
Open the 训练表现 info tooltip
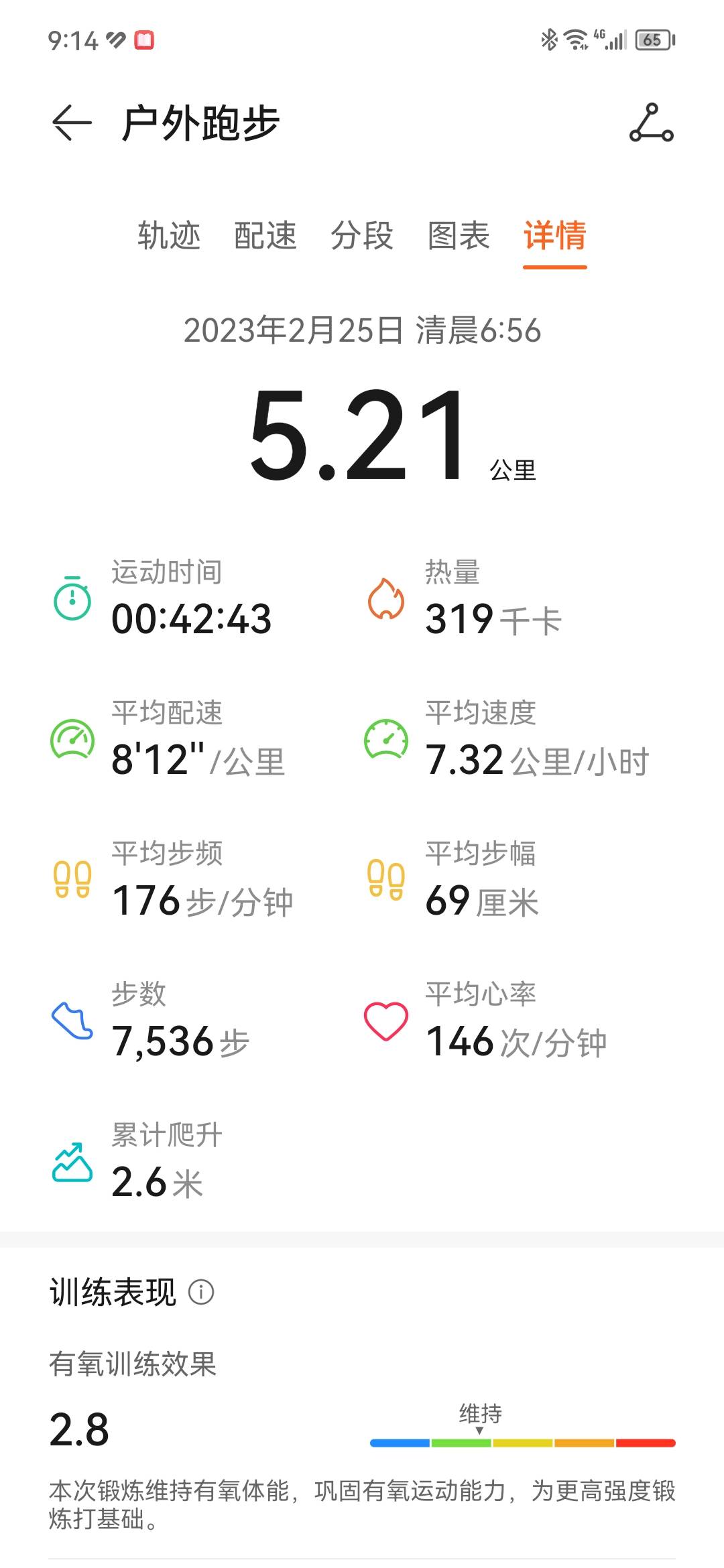(x=202, y=1292)
